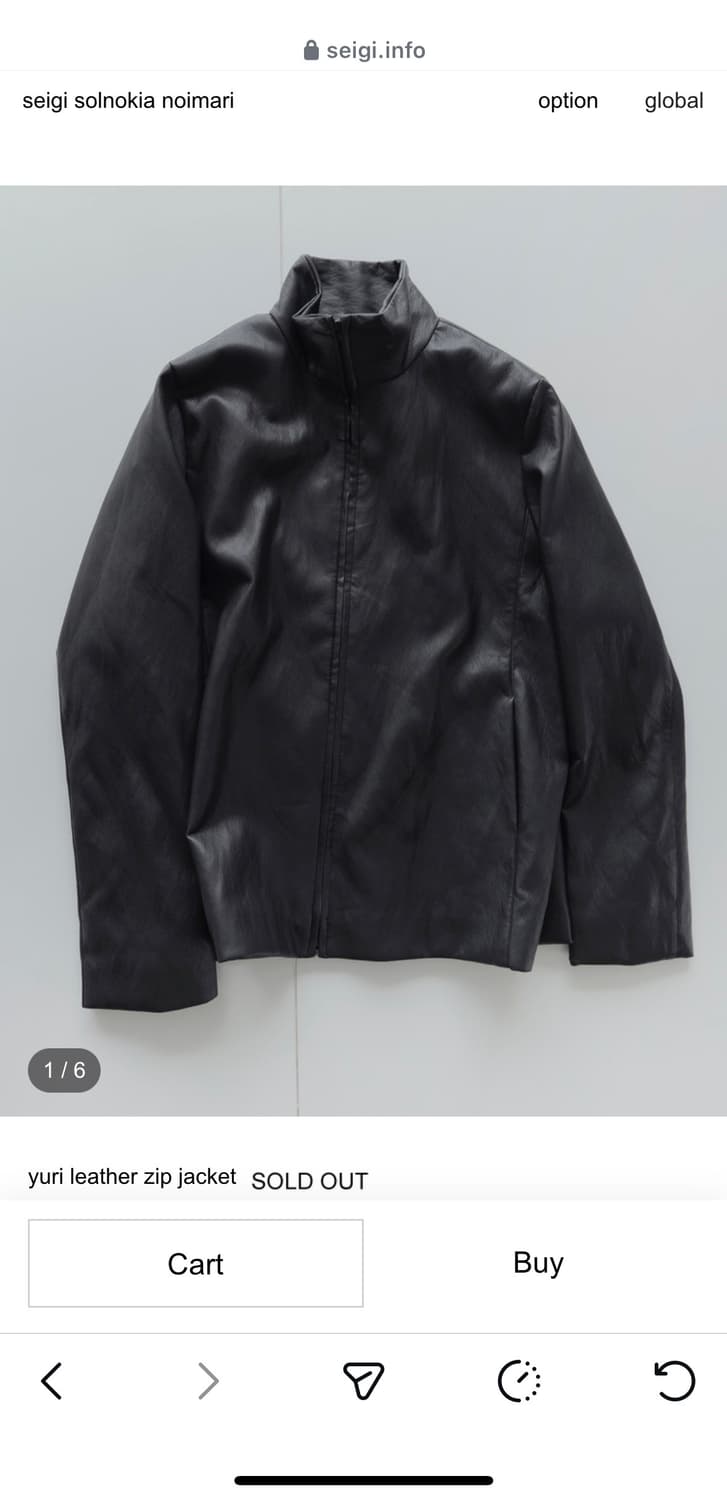Tap the home indicator bar
The image size is (727, 1500).
[x=363, y=1477]
